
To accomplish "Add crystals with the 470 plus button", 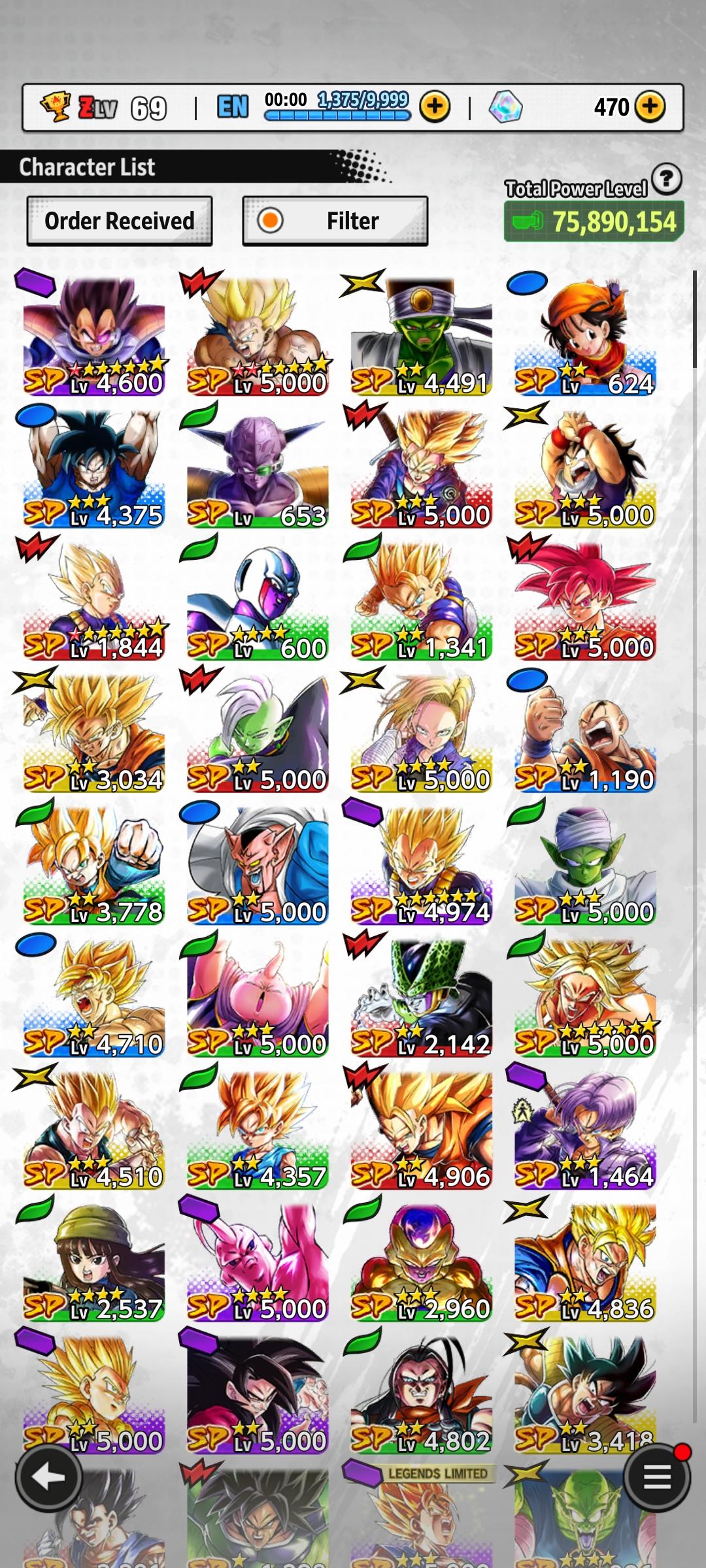I will (649, 106).
